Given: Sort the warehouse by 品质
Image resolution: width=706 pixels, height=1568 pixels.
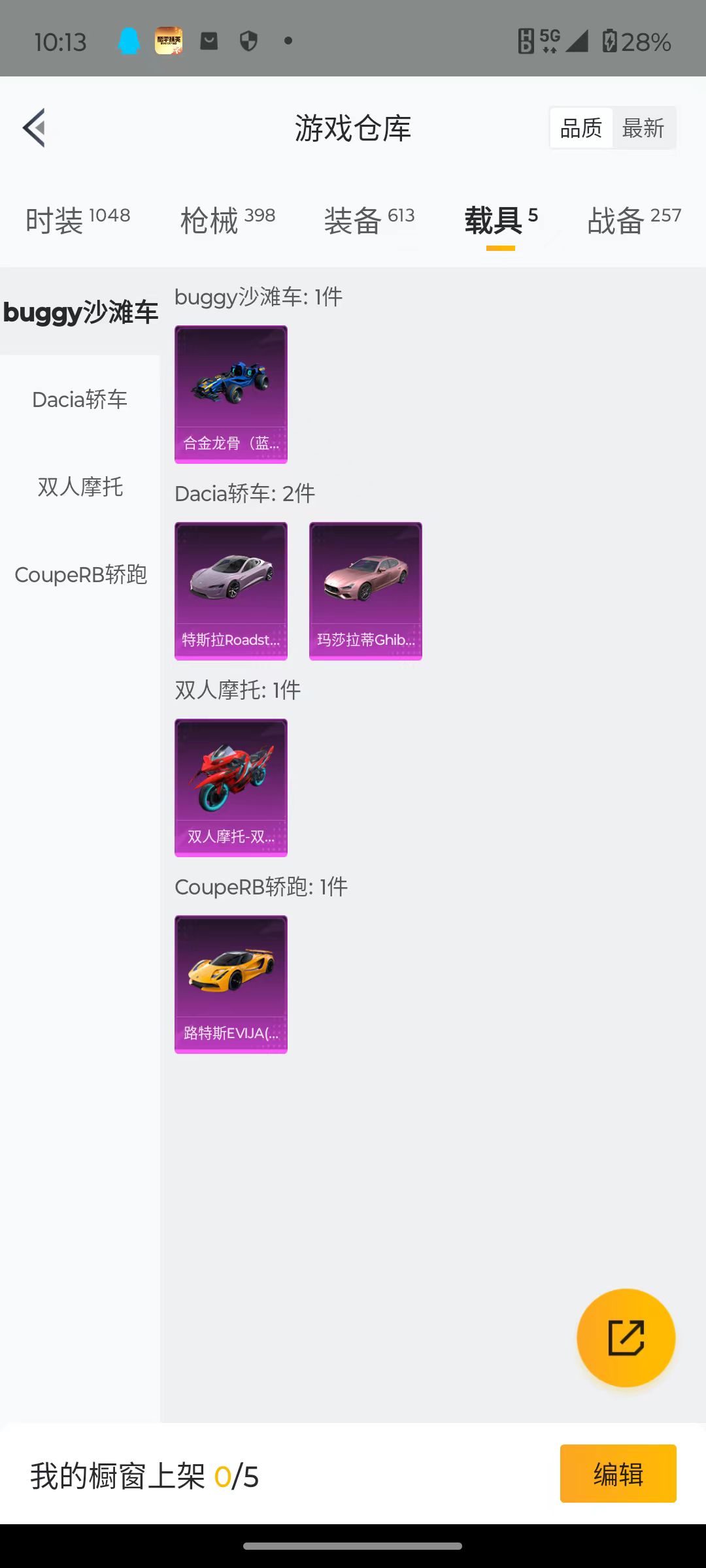Looking at the screenshot, I should pos(581,128).
